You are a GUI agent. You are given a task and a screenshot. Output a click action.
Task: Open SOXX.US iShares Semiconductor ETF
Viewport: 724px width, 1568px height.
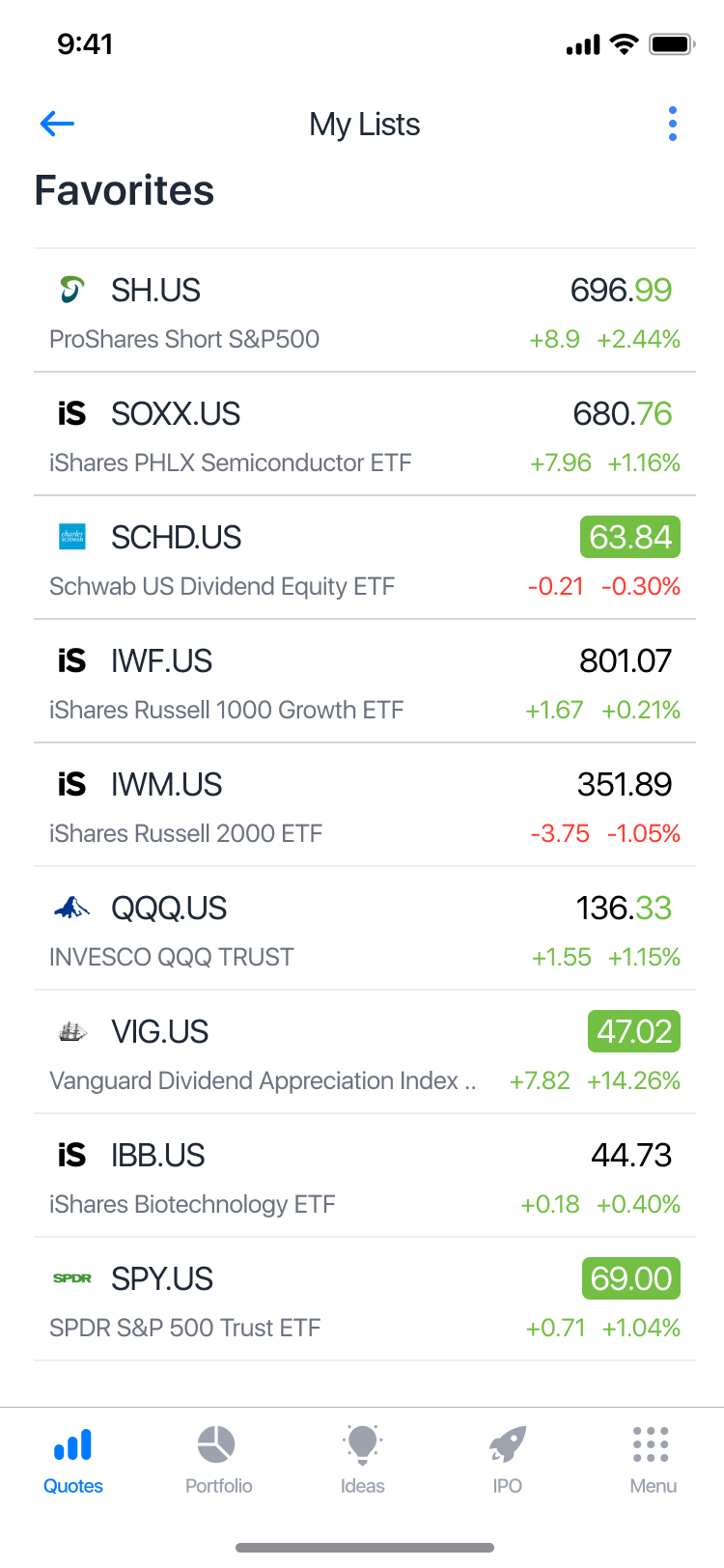[365, 434]
